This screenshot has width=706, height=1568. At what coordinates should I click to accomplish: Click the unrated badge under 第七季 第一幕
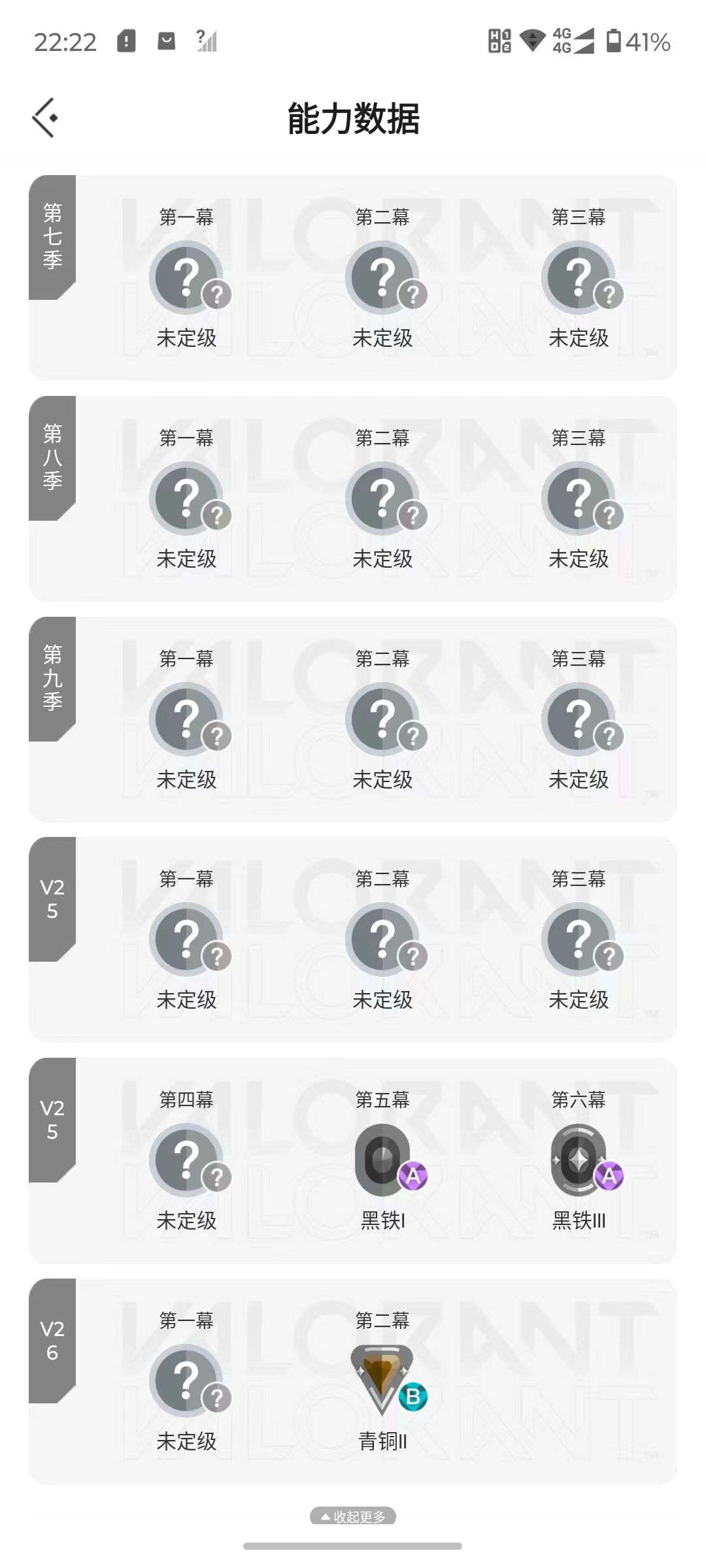tap(188, 276)
